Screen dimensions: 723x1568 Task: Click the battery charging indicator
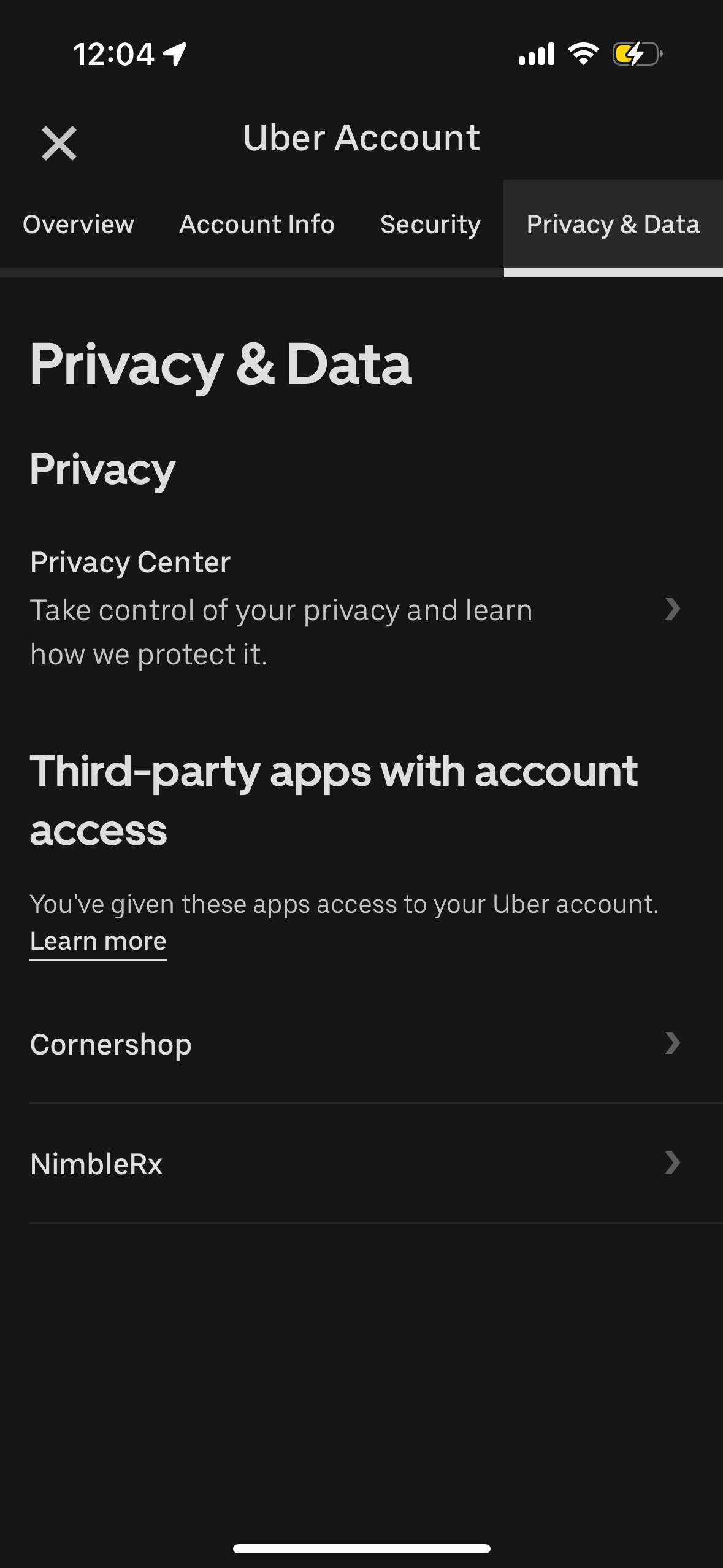(635, 54)
